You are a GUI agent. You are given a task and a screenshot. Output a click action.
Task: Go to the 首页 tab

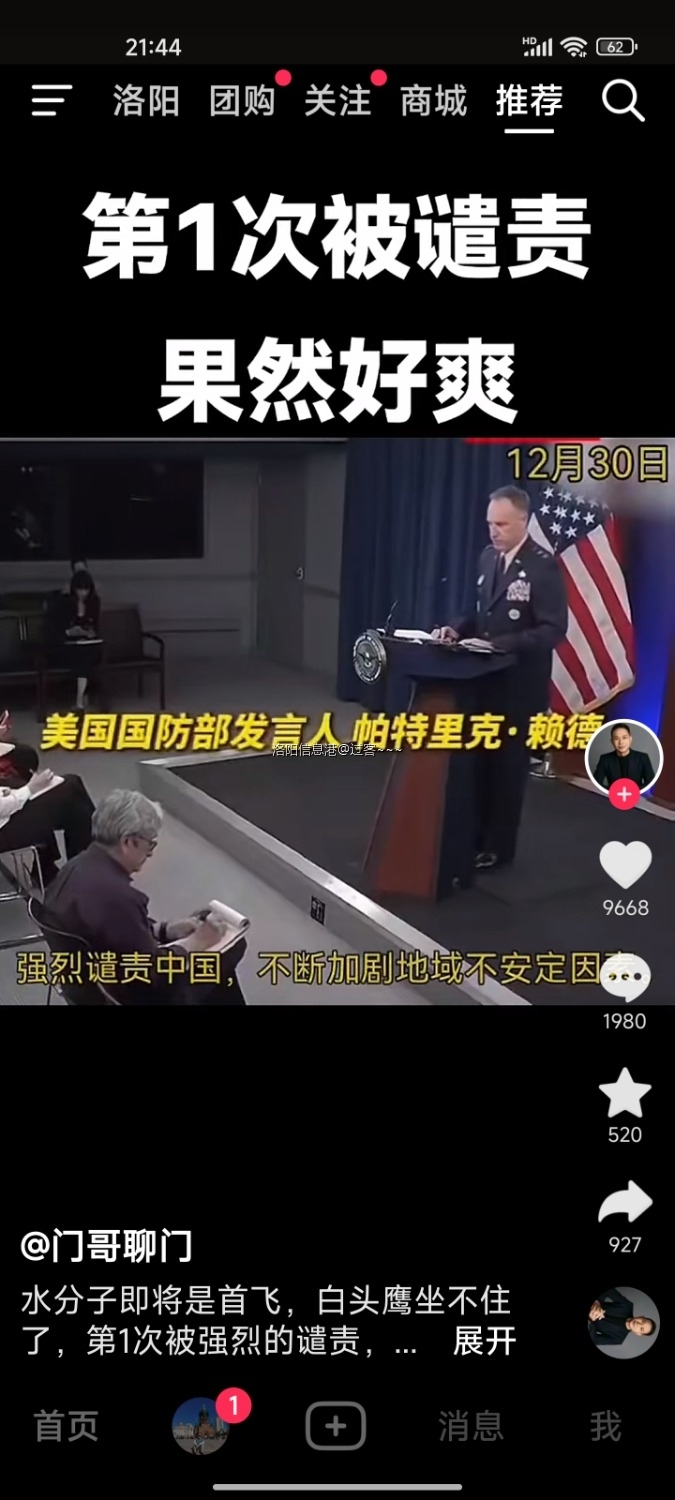point(66,1427)
